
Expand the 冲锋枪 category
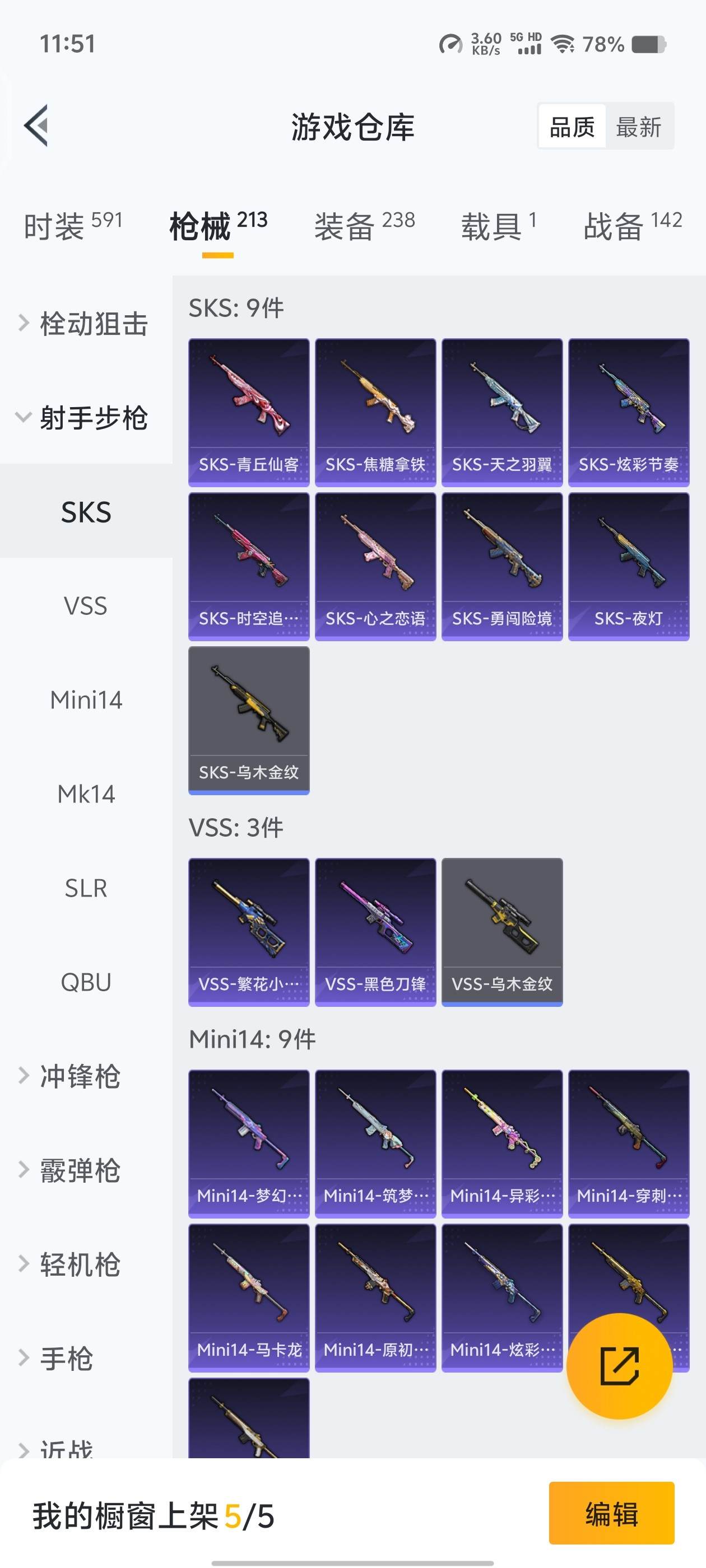[x=79, y=1076]
